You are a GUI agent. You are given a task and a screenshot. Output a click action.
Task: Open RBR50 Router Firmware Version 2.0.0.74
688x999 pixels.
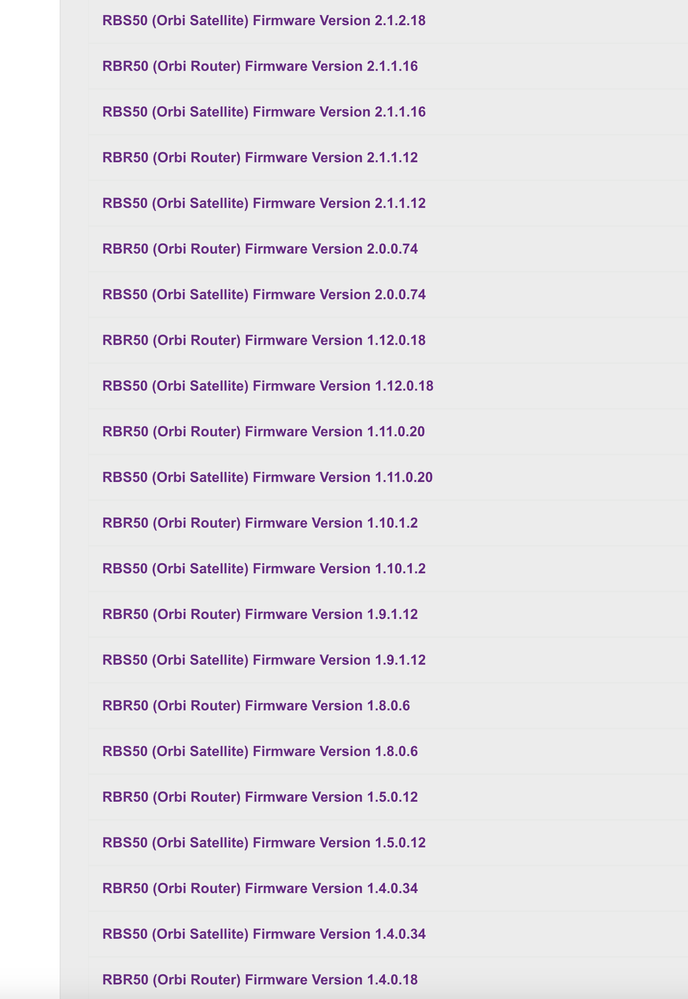[x=260, y=249]
